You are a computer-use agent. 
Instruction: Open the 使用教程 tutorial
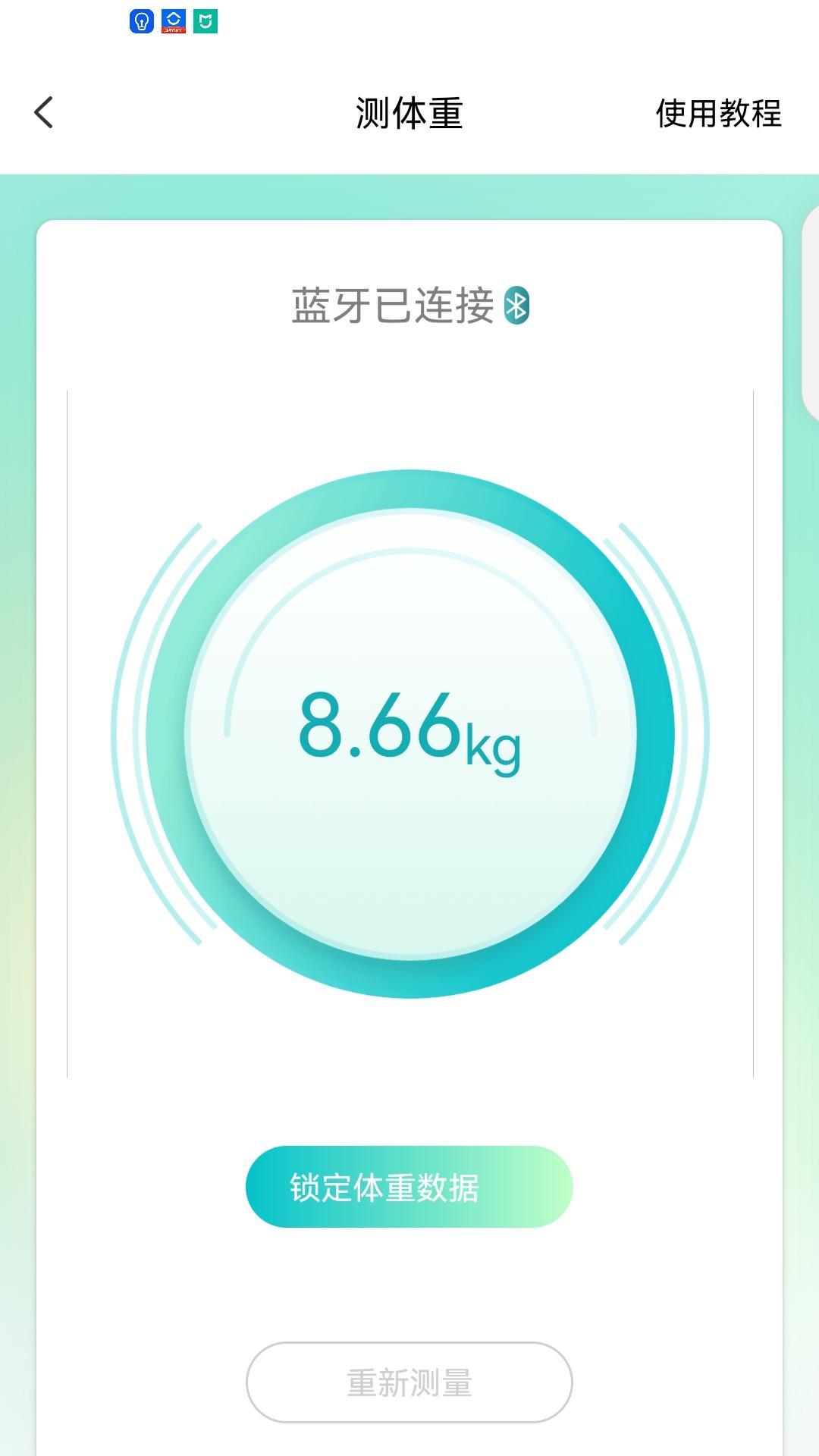[717, 114]
